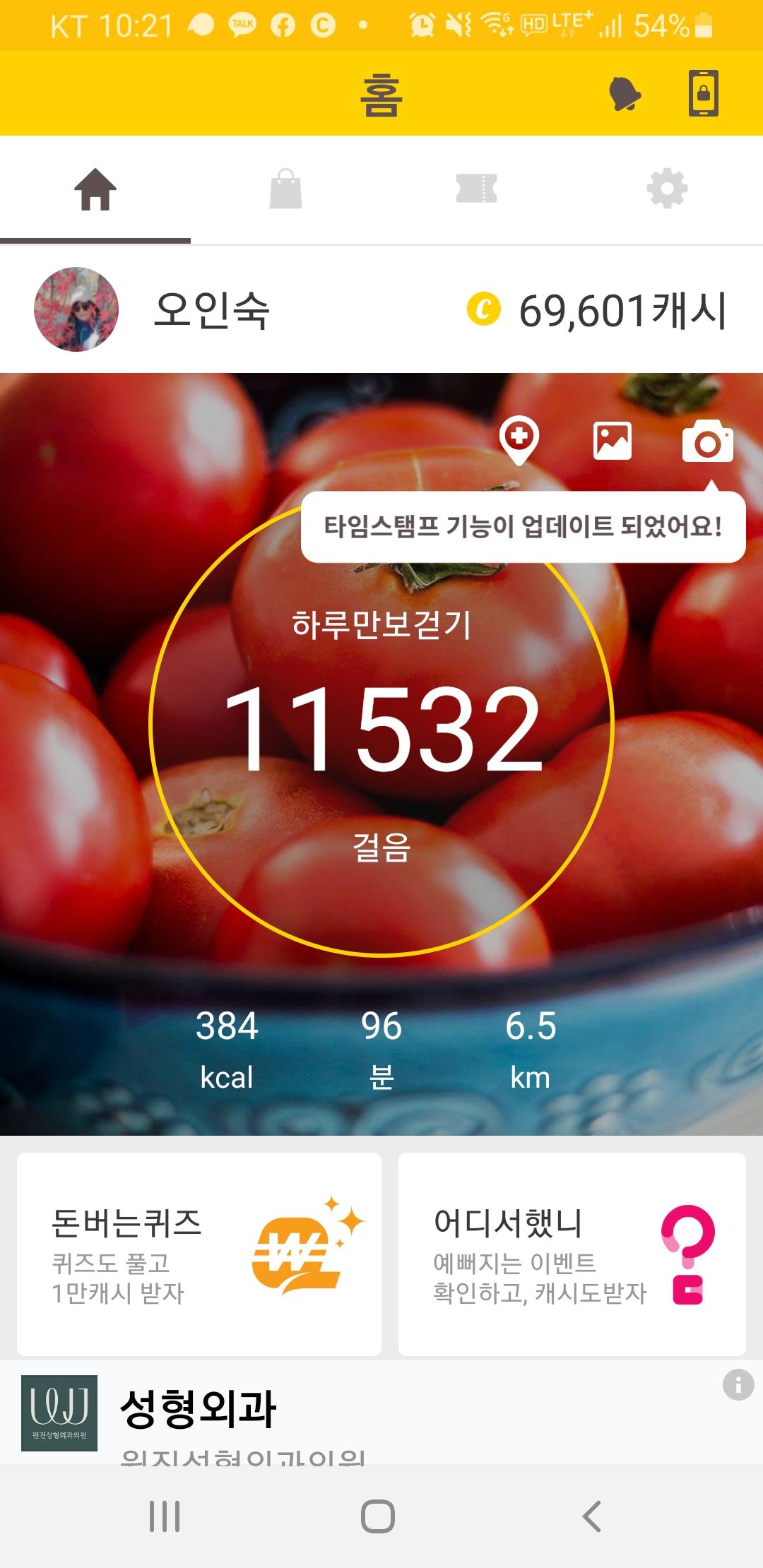Open the 어디서했니 event card
Viewport: 763px width, 1568px height.
click(572, 1254)
